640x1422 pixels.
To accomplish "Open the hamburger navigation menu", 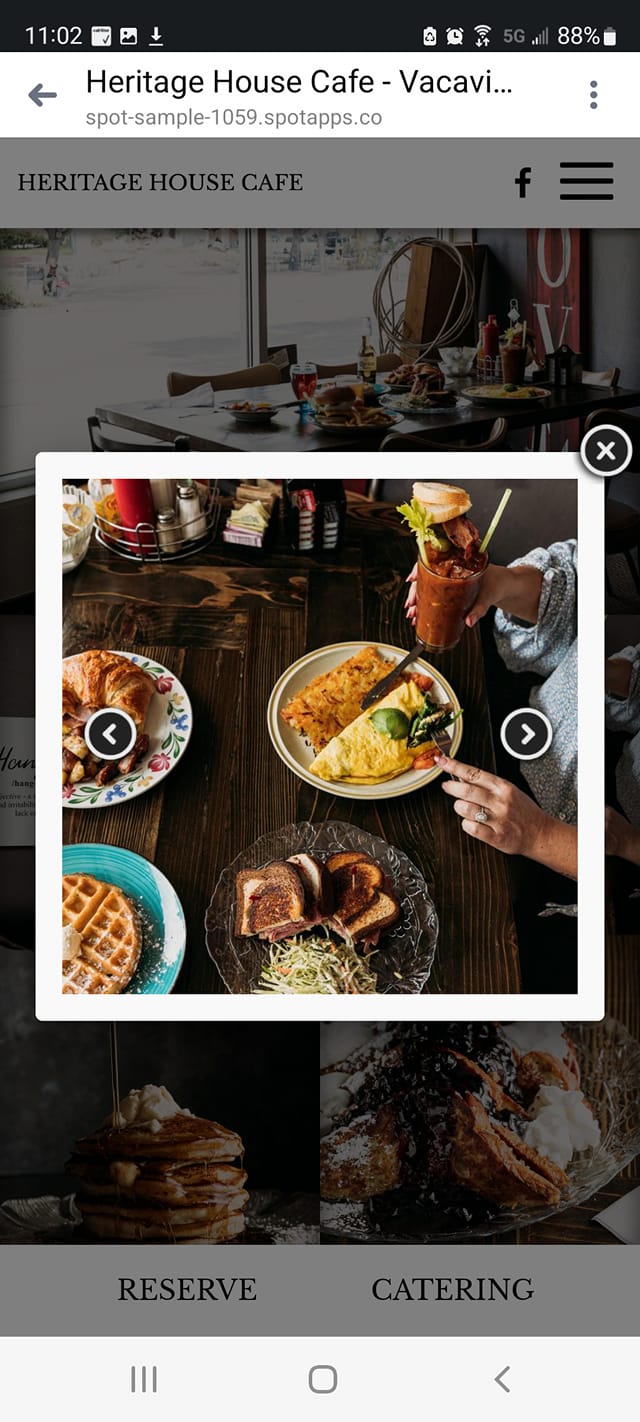I will click(x=586, y=182).
